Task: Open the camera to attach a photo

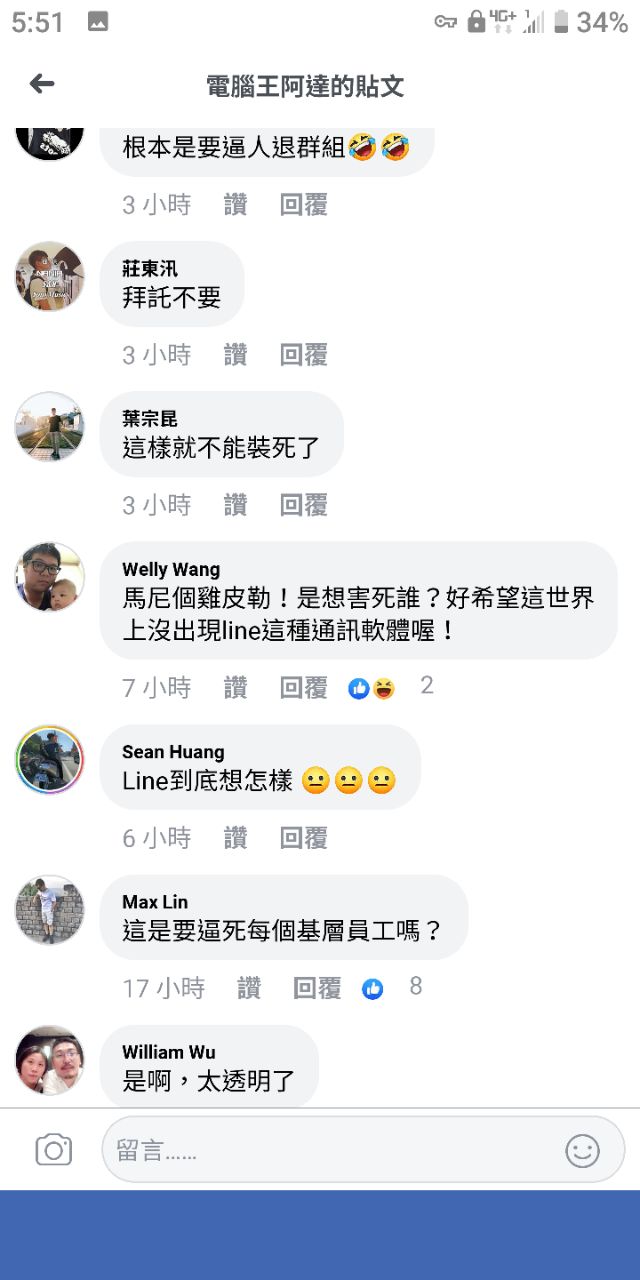Action: click(x=54, y=1150)
